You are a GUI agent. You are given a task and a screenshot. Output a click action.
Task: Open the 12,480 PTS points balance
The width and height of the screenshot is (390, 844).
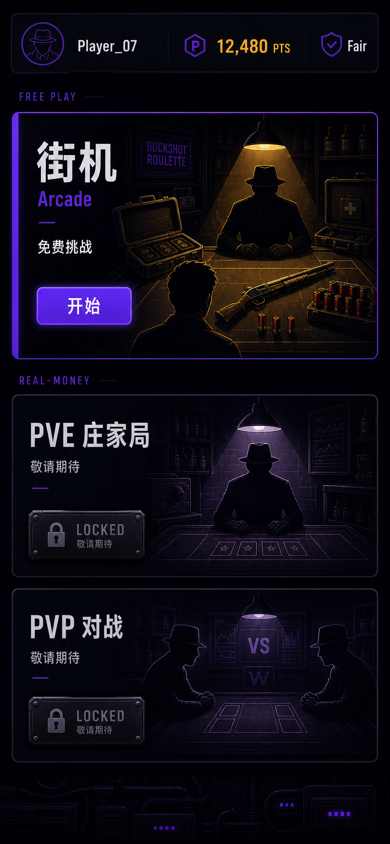click(237, 46)
